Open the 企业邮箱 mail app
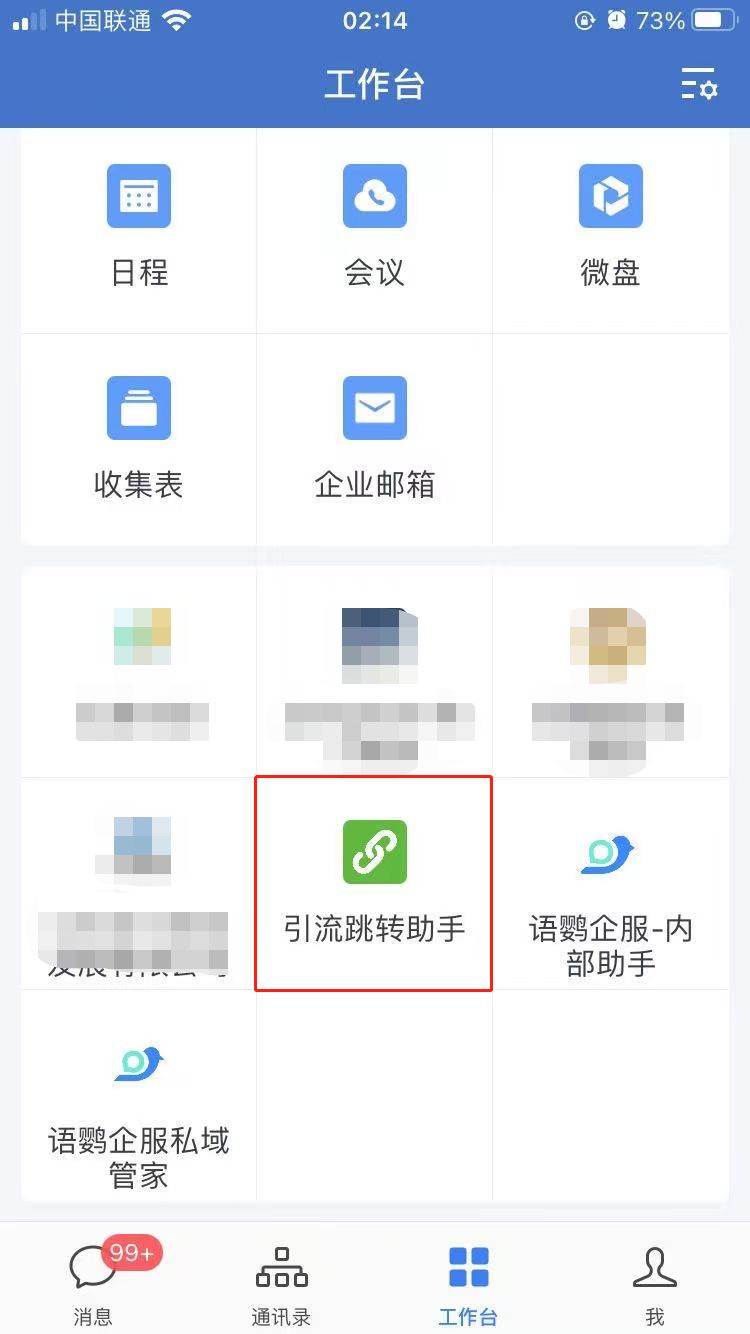Viewport: 750px width, 1334px height. (375, 440)
